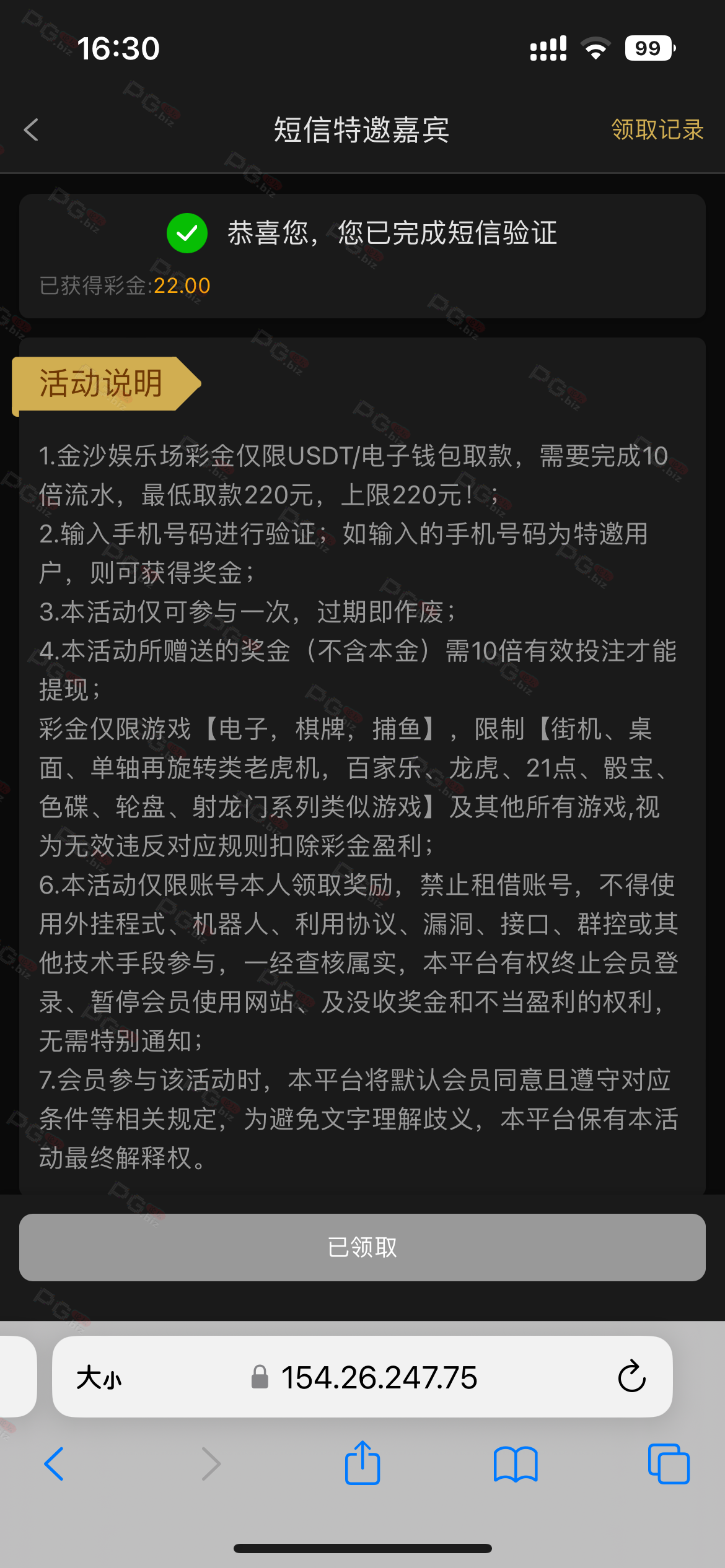Share this page from Safari toolbar
This screenshot has height=1568, width=725.
click(362, 1463)
